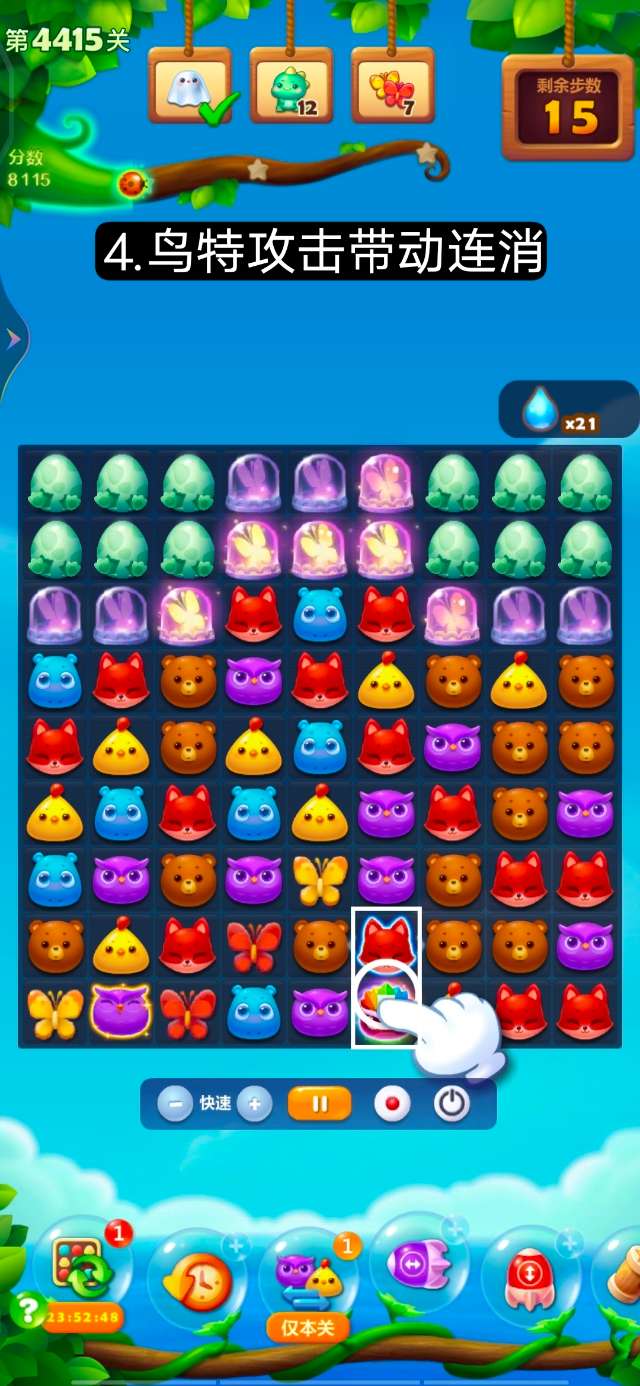Expand the side panel arrow on the left edge

[x=14, y=340]
